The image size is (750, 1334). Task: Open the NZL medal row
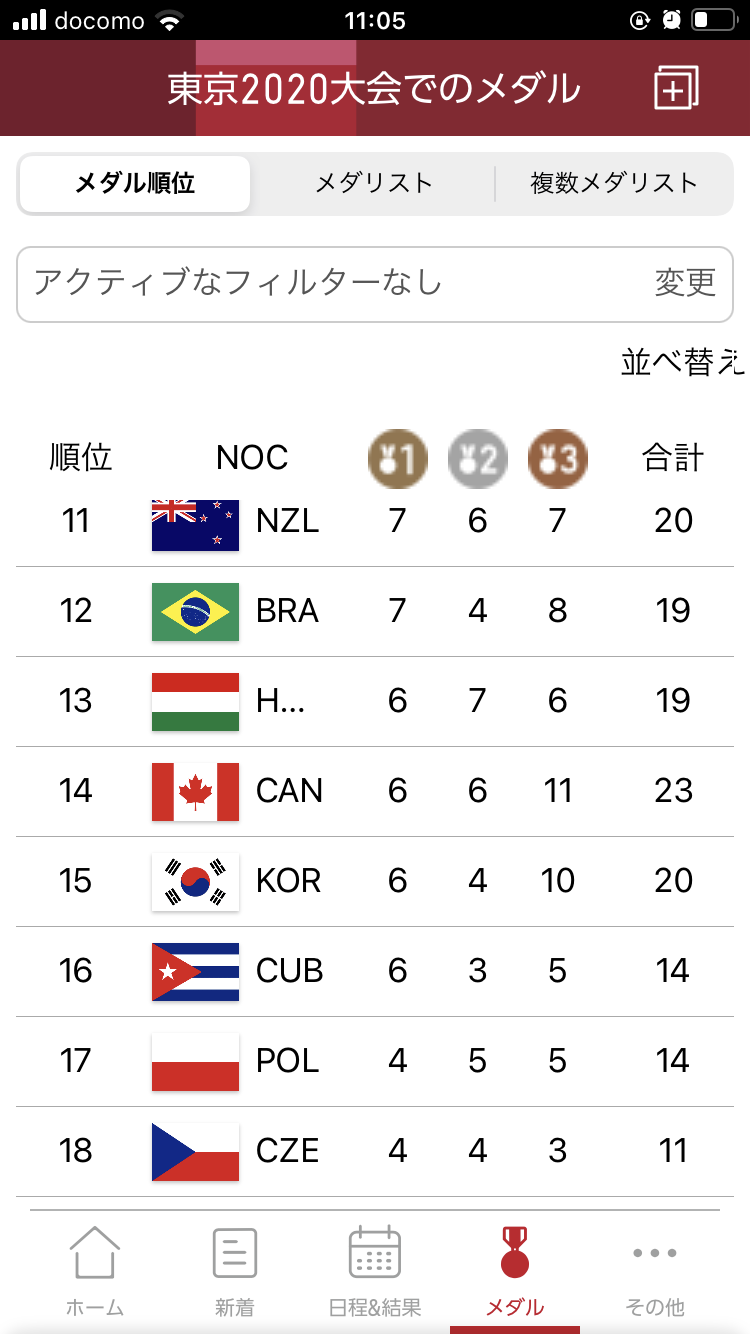click(375, 521)
